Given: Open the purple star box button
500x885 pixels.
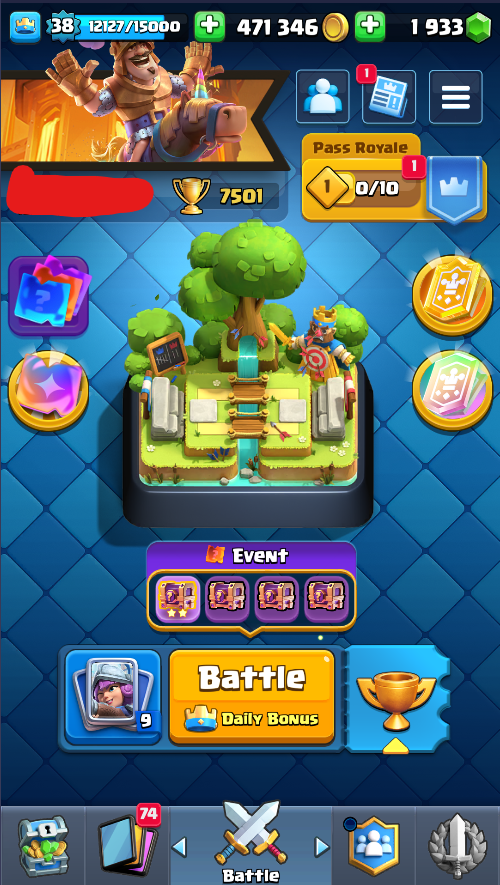Looking at the screenshot, I should [x=49, y=391].
